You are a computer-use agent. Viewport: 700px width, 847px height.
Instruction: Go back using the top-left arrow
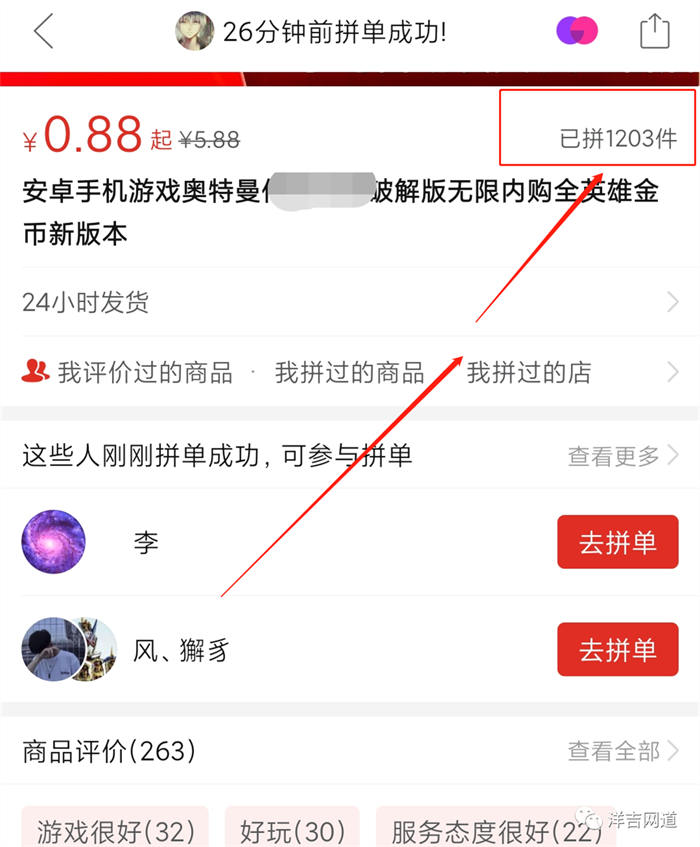[x=43, y=32]
